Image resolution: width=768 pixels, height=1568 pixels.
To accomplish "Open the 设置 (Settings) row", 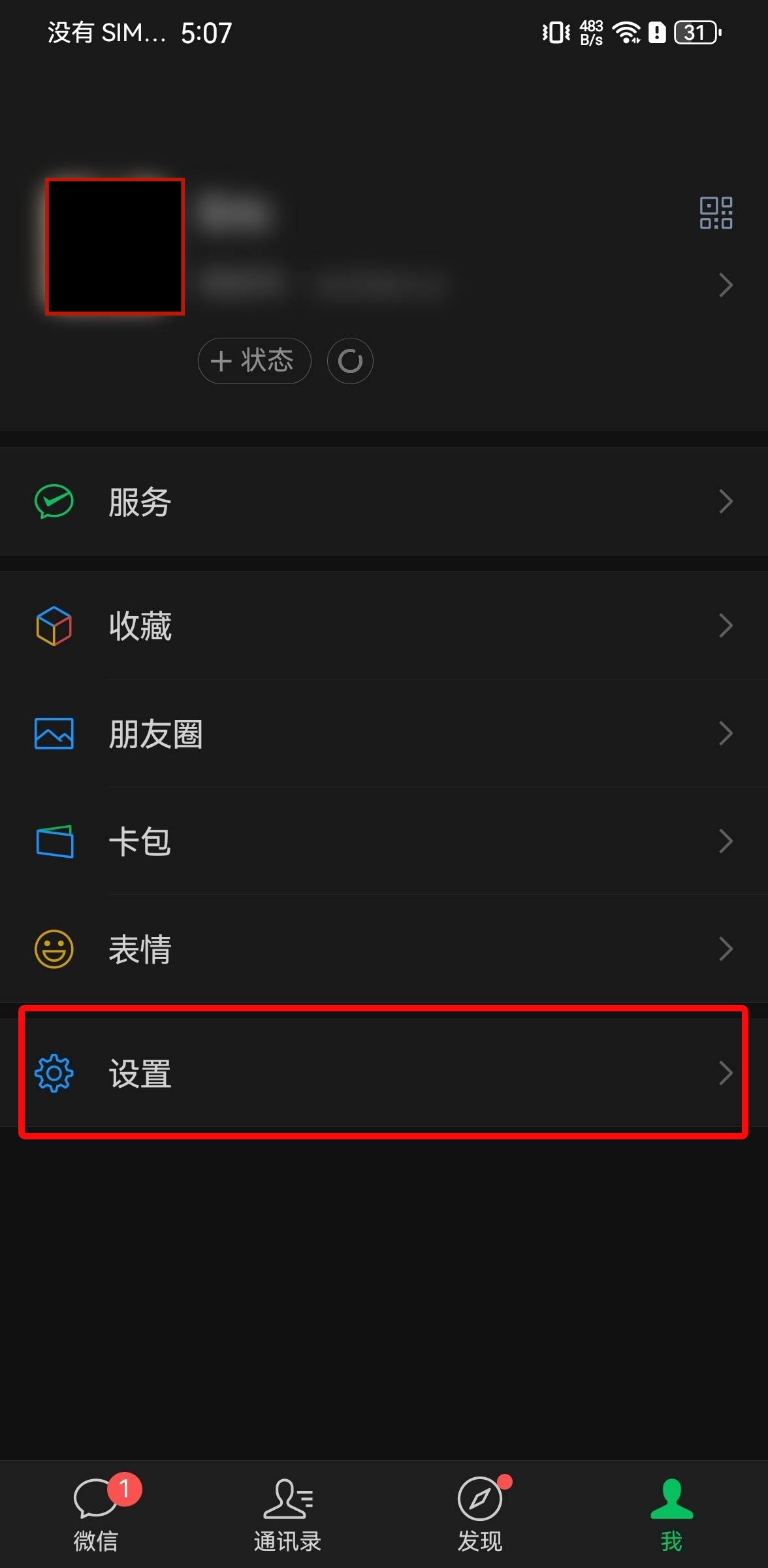I will coord(383,1073).
